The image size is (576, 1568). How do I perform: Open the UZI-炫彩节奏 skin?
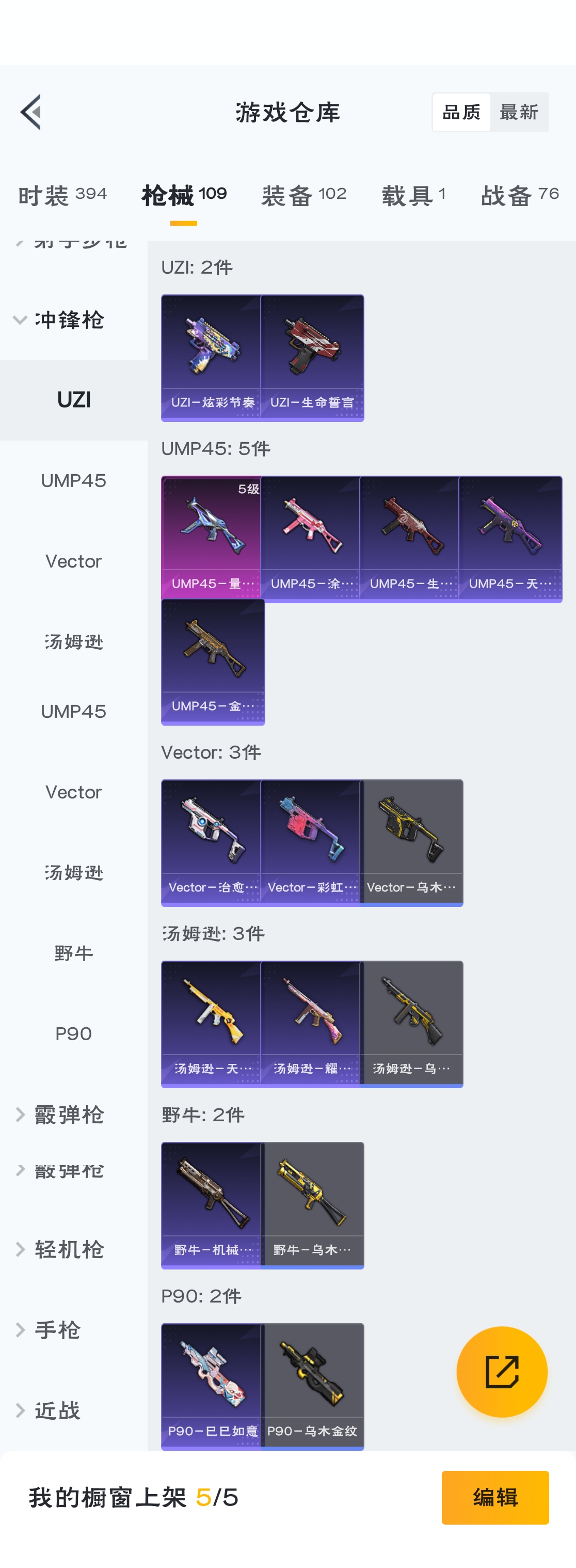tap(212, 357)
